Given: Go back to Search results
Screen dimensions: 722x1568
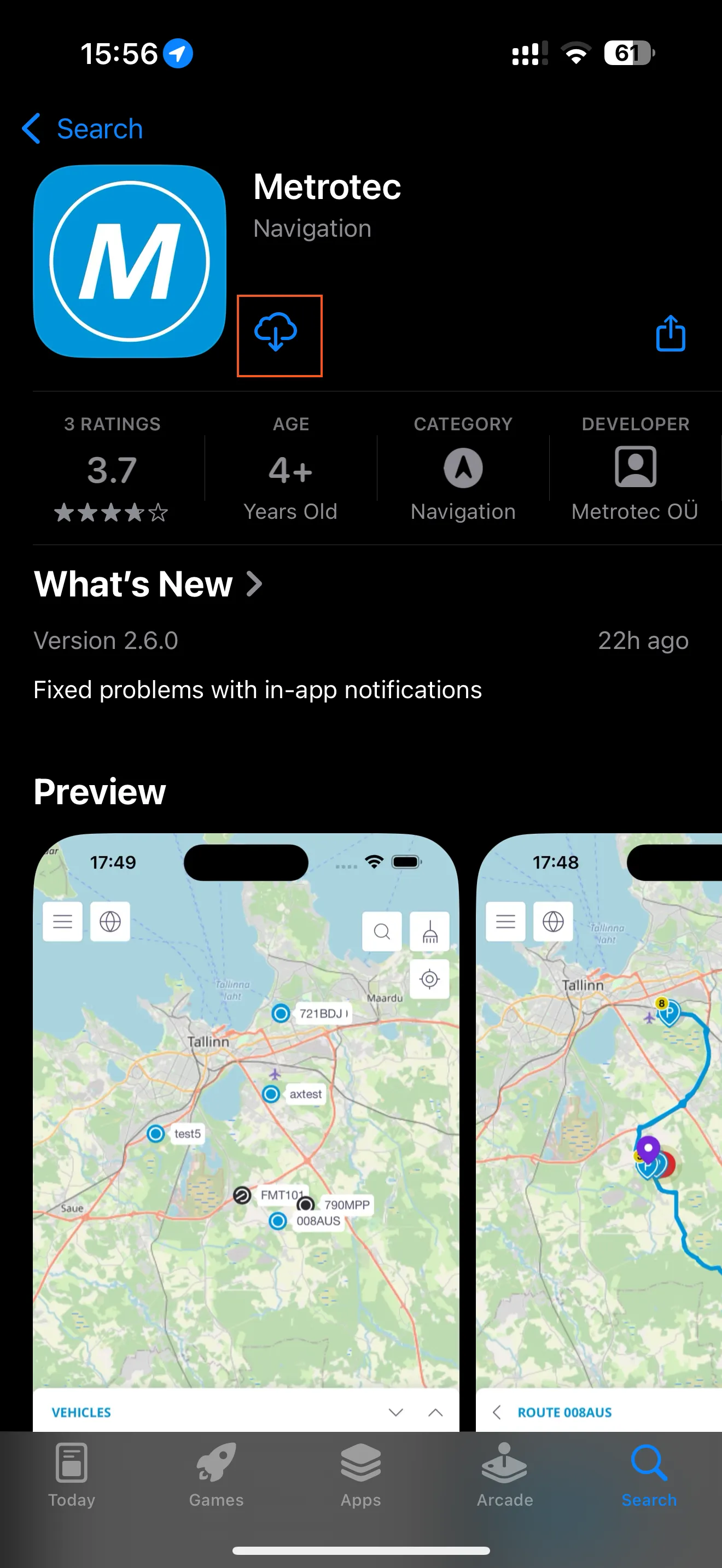Looking at the screenshot, I should [82, 128].
